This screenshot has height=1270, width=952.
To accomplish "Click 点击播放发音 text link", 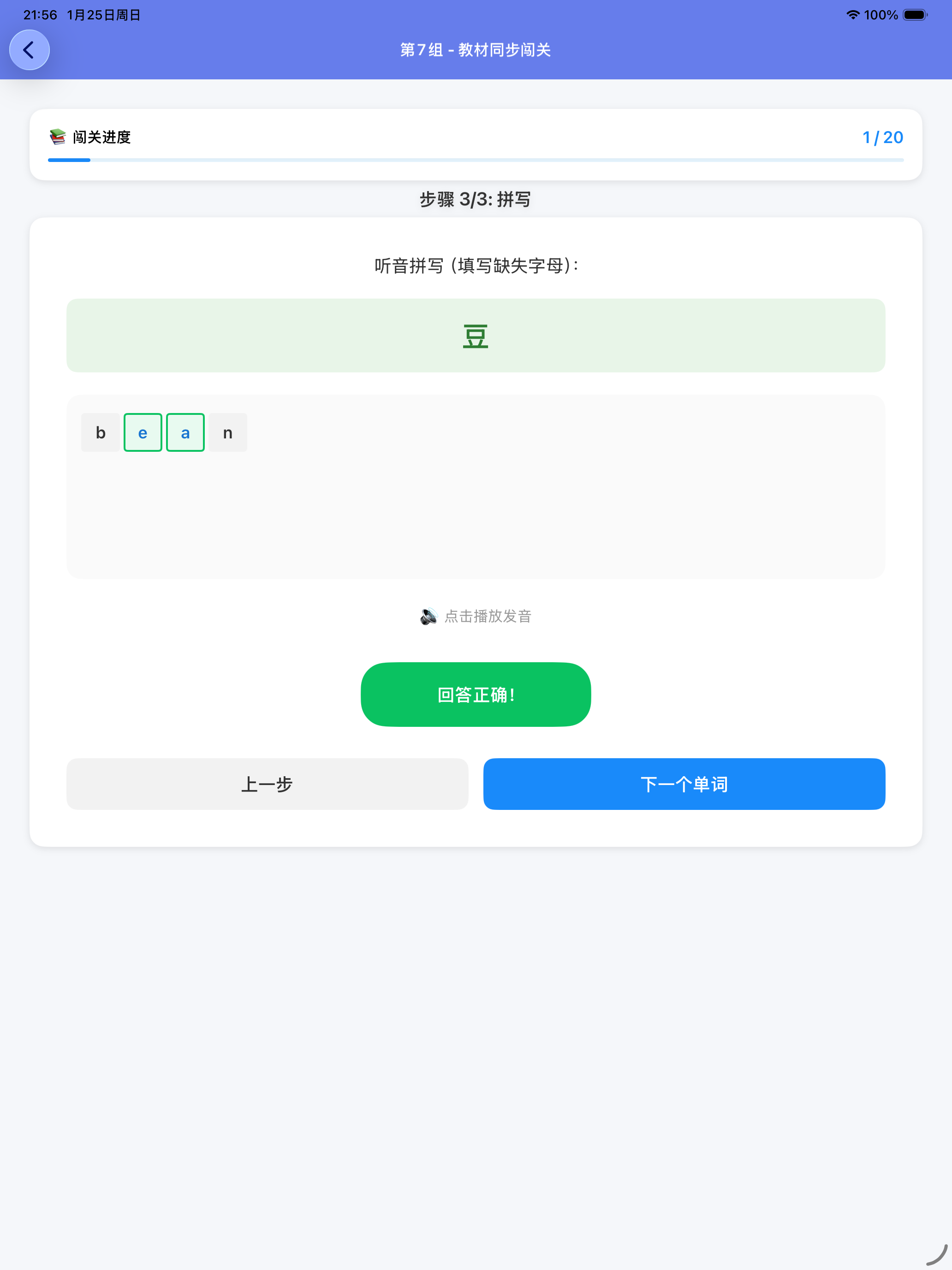I will (488, 616).
